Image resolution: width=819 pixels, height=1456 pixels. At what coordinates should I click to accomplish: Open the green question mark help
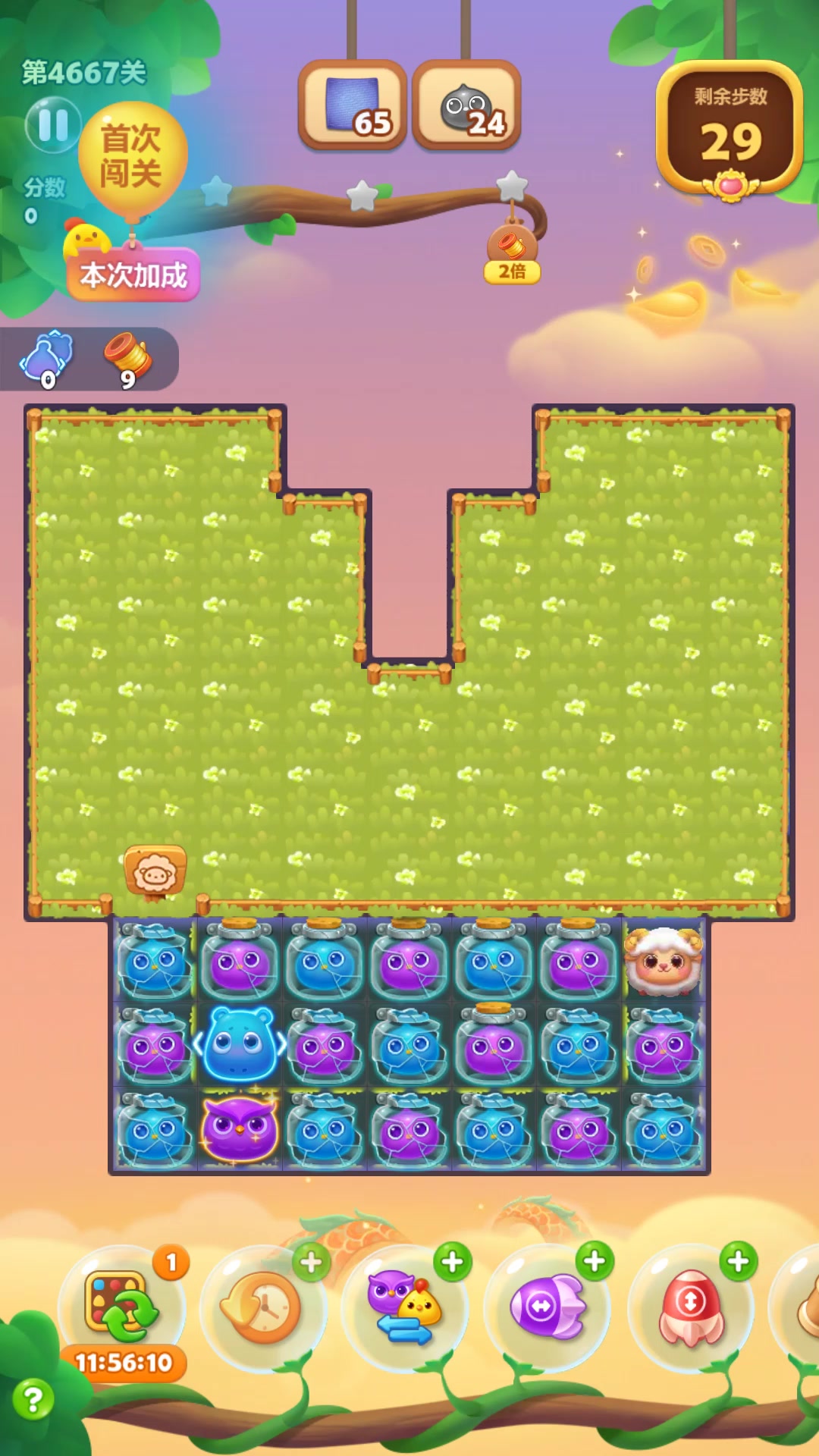[33, 1399]
